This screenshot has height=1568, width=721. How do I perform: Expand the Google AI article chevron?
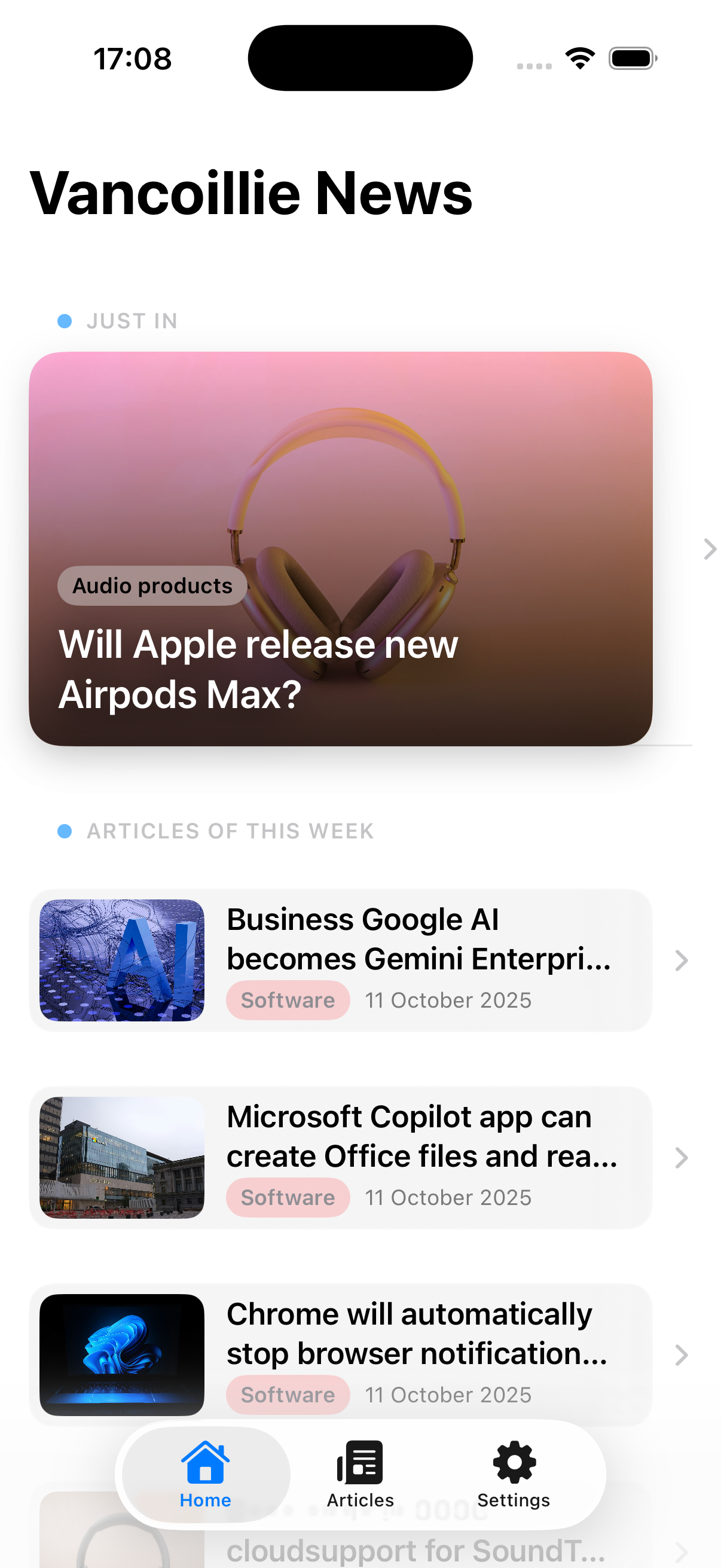pyautogui.click(x=681, y=960)
